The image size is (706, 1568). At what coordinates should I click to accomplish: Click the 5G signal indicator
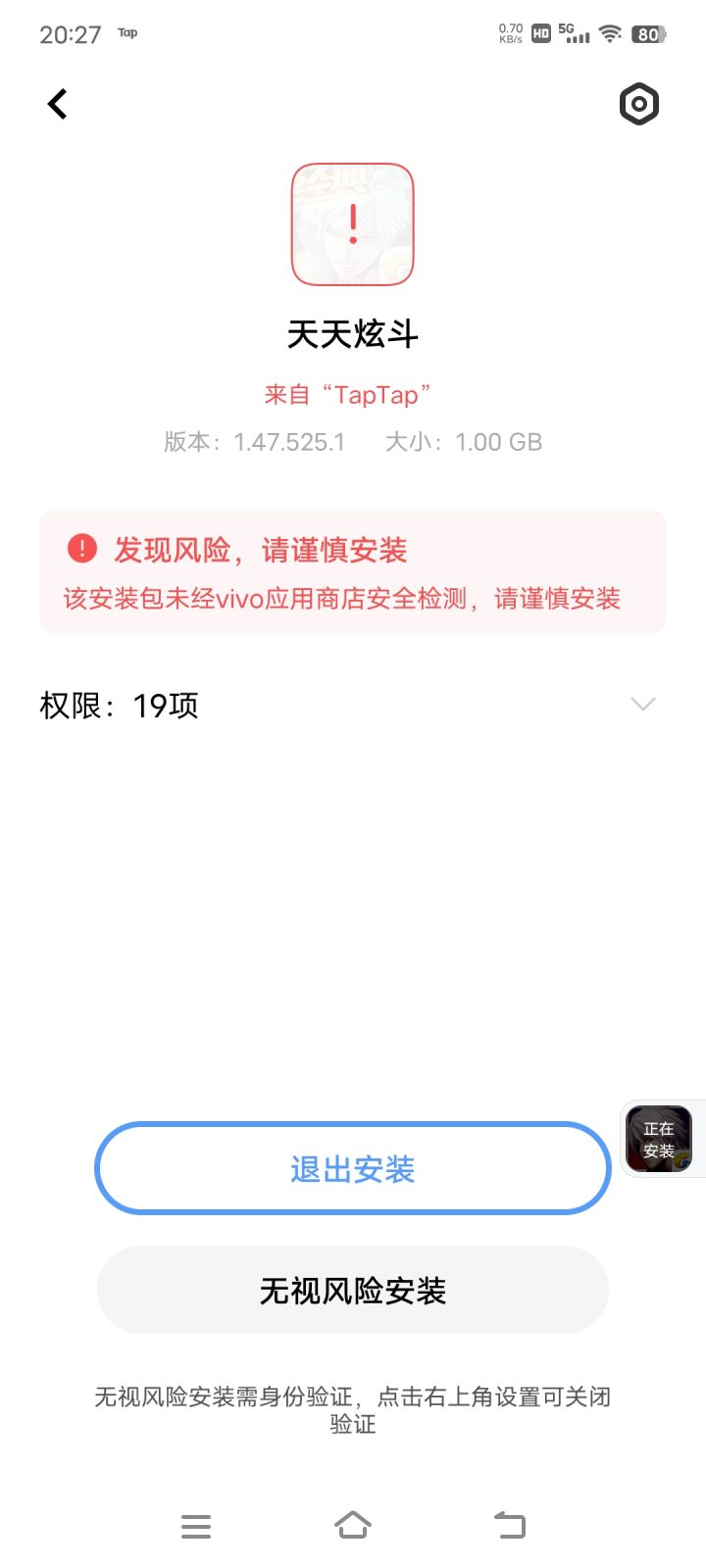click(x=573, y=32)
